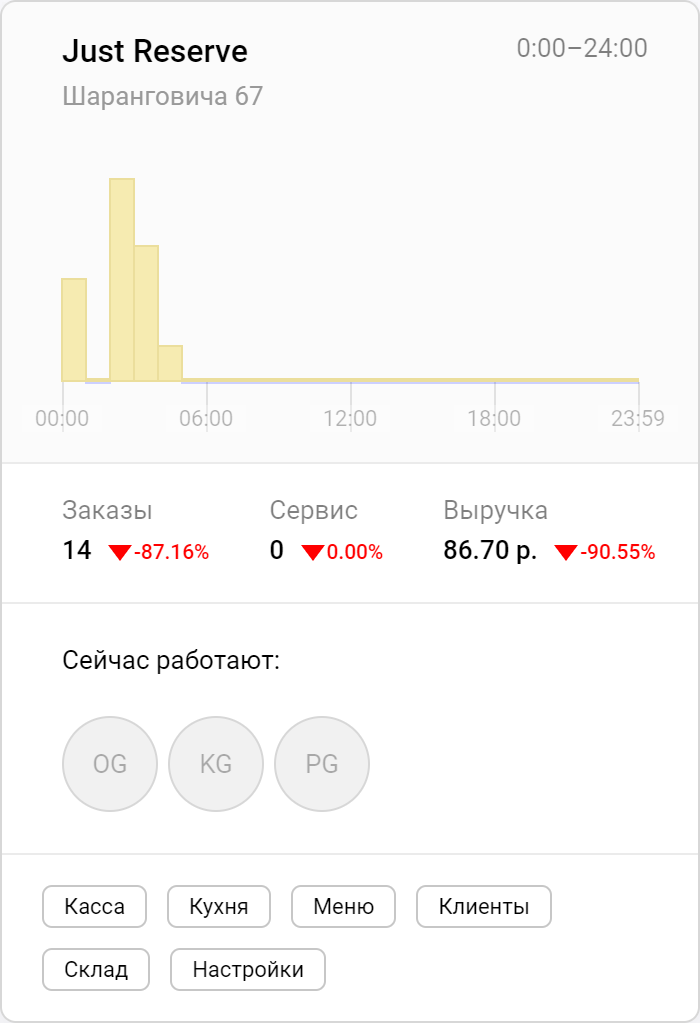Select the KG employee avatar
The image size is (700, 1023).
(x=216, y=764)
